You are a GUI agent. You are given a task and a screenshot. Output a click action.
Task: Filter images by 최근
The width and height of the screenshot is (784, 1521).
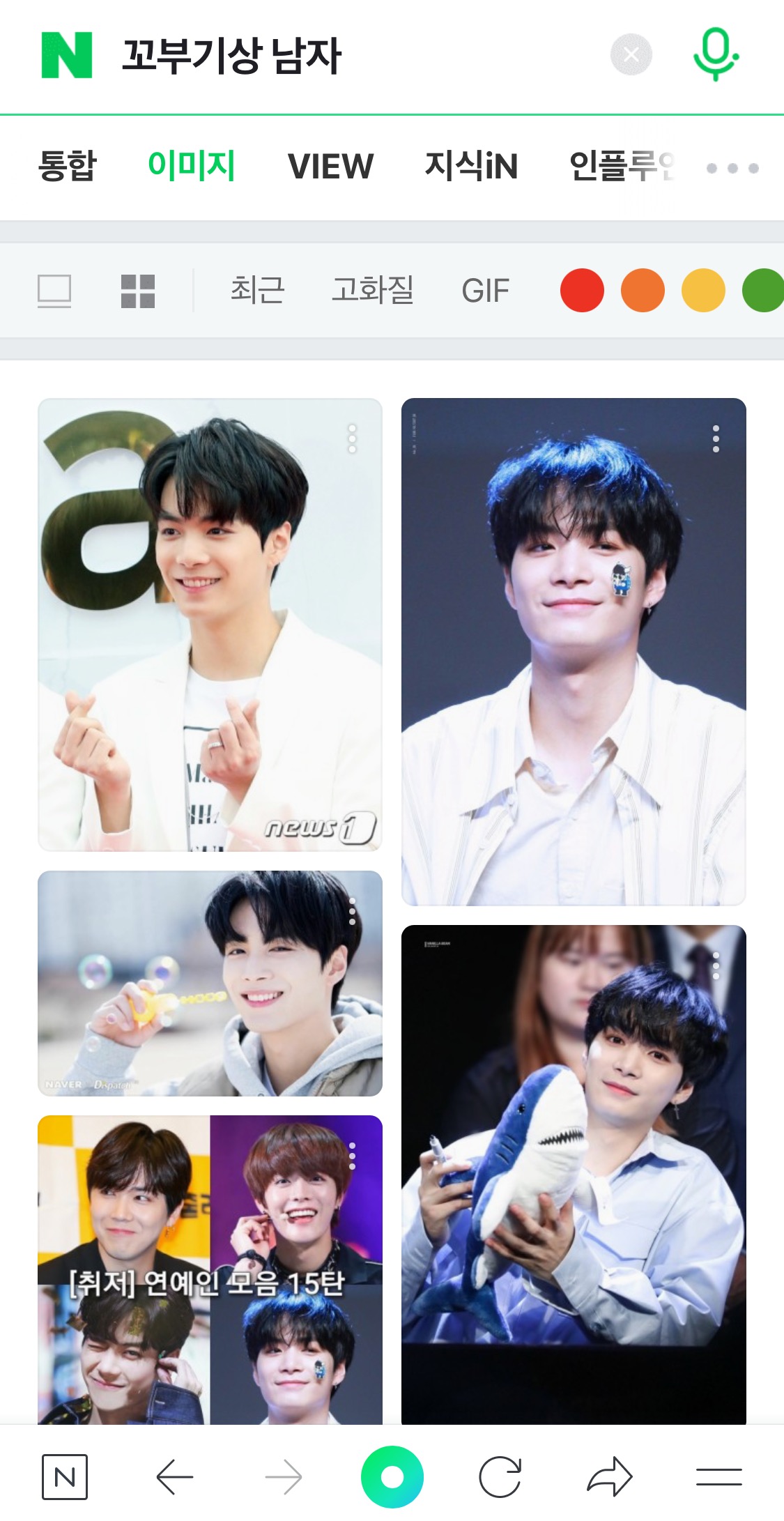(257, 291)
